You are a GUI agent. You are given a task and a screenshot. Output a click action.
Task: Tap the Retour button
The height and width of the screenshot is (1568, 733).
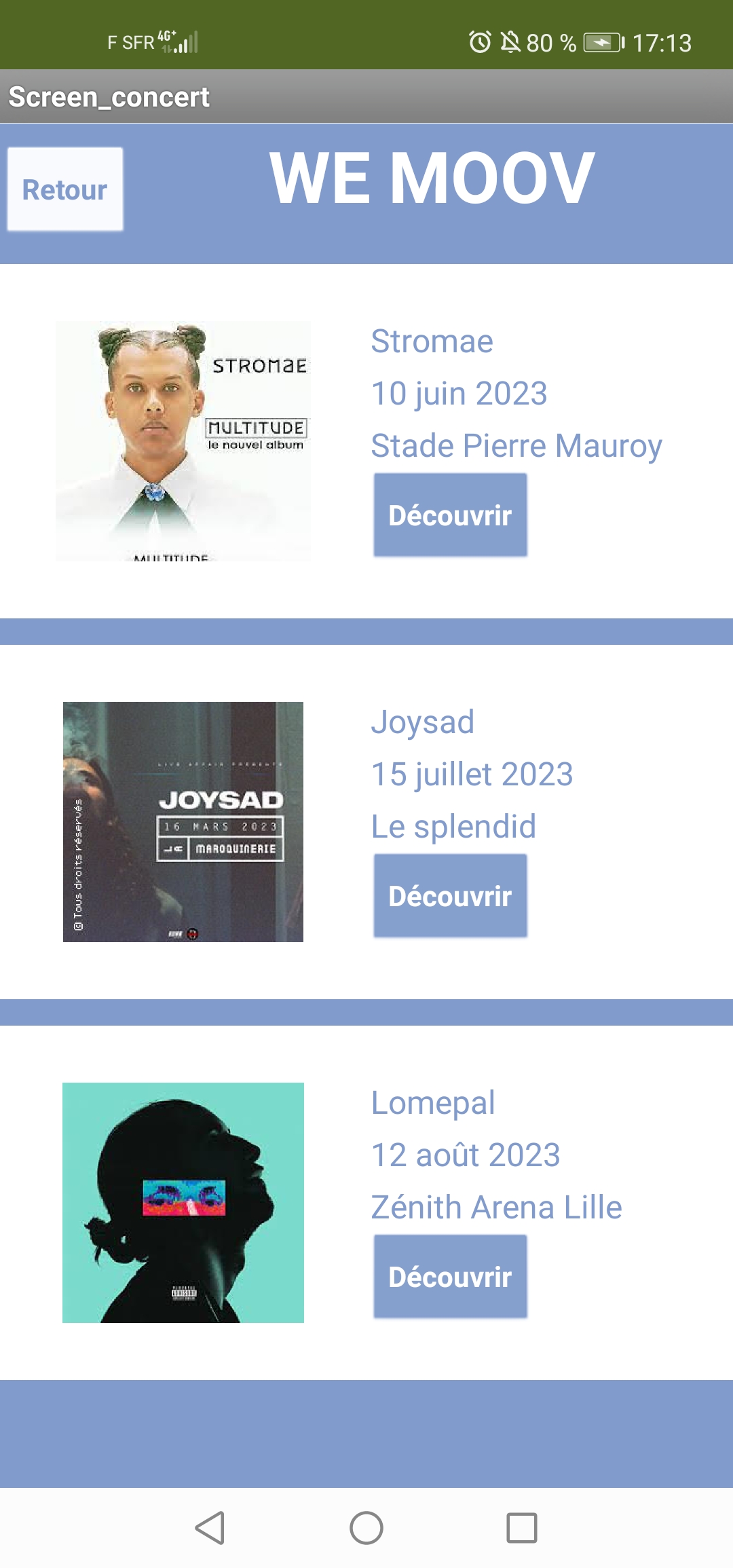65,189
